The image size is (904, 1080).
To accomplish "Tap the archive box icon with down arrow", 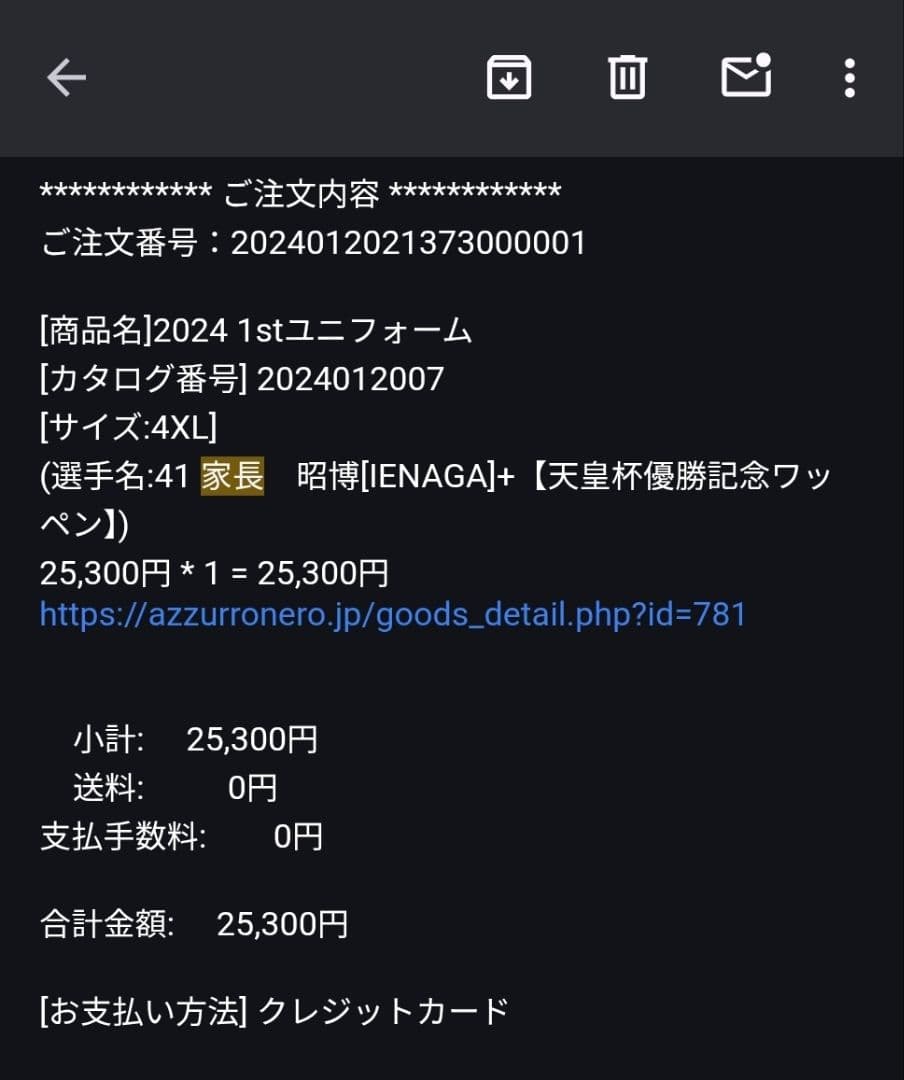I will point(509,76).
